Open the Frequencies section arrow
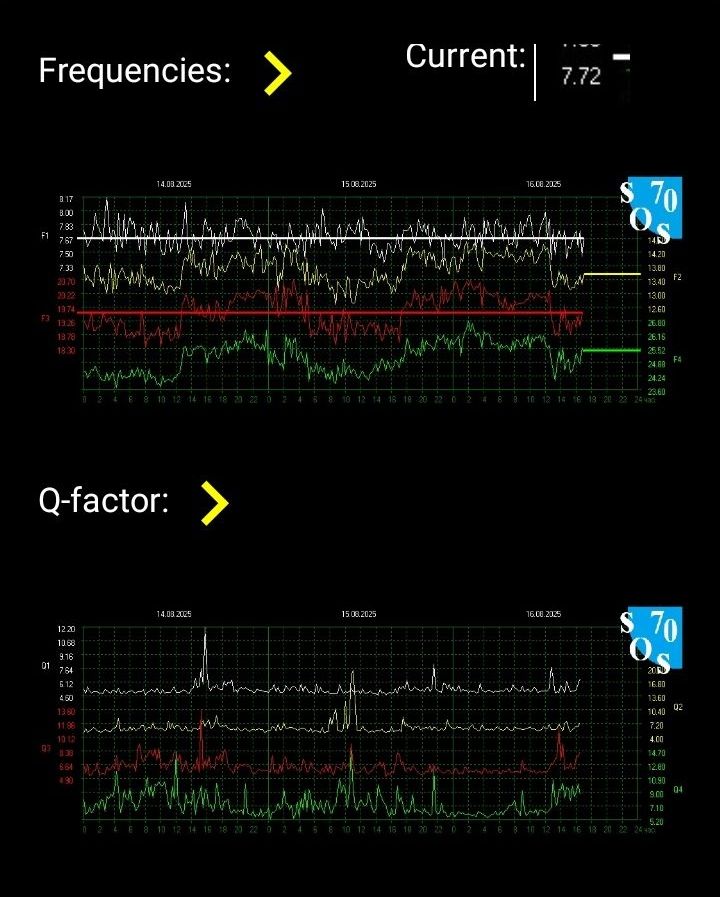Image resolution: width=720 pixels, height=897 pixels. (x=277, y=73)
